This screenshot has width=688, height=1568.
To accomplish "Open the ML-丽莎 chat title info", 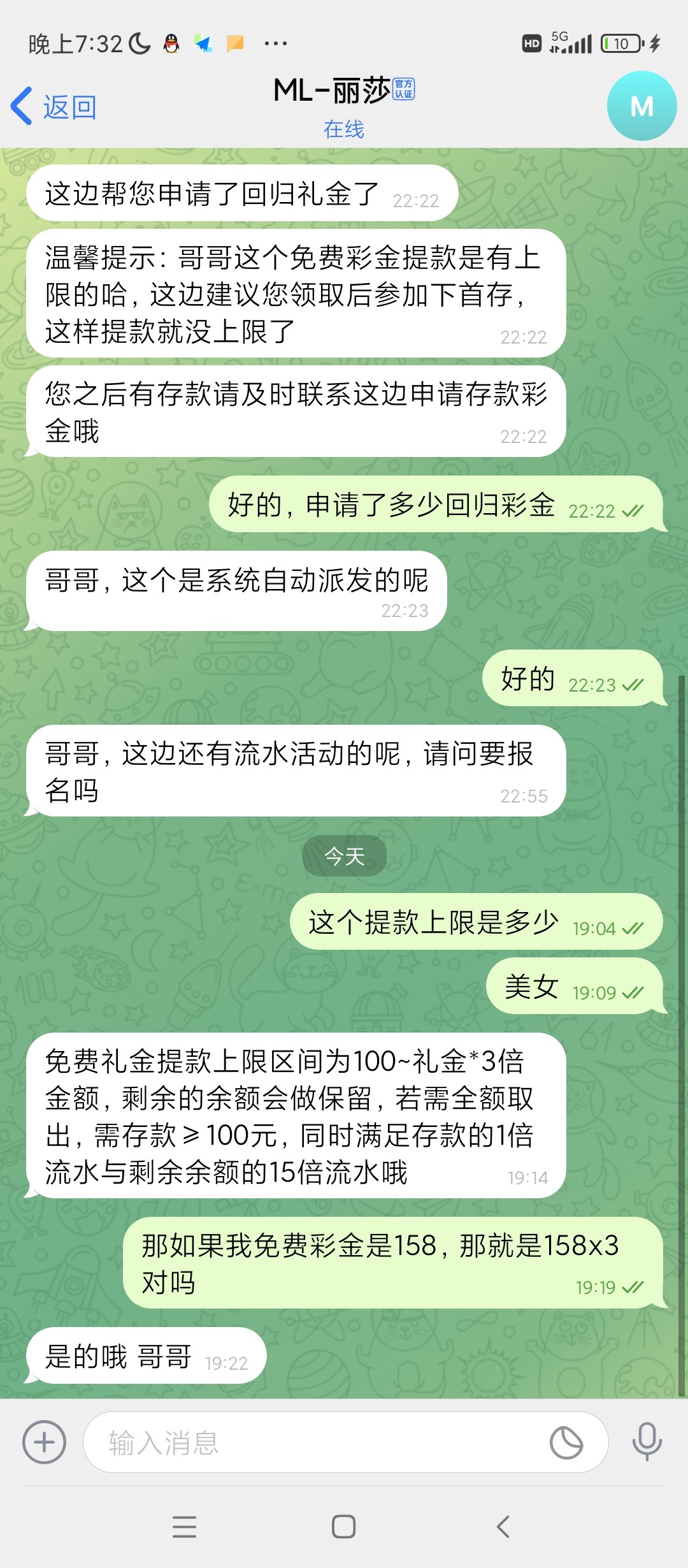I will [x=343, y=91].
